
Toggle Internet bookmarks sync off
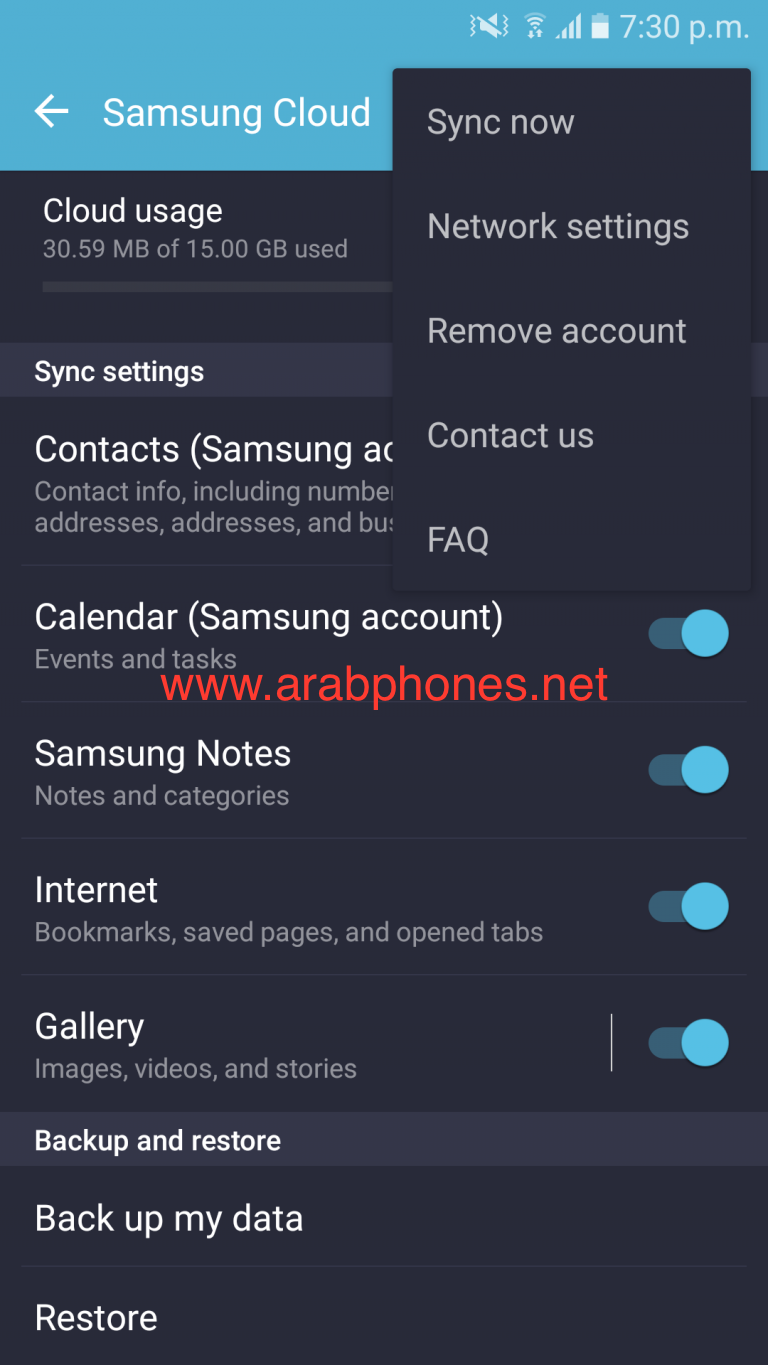tap(687, 906)
